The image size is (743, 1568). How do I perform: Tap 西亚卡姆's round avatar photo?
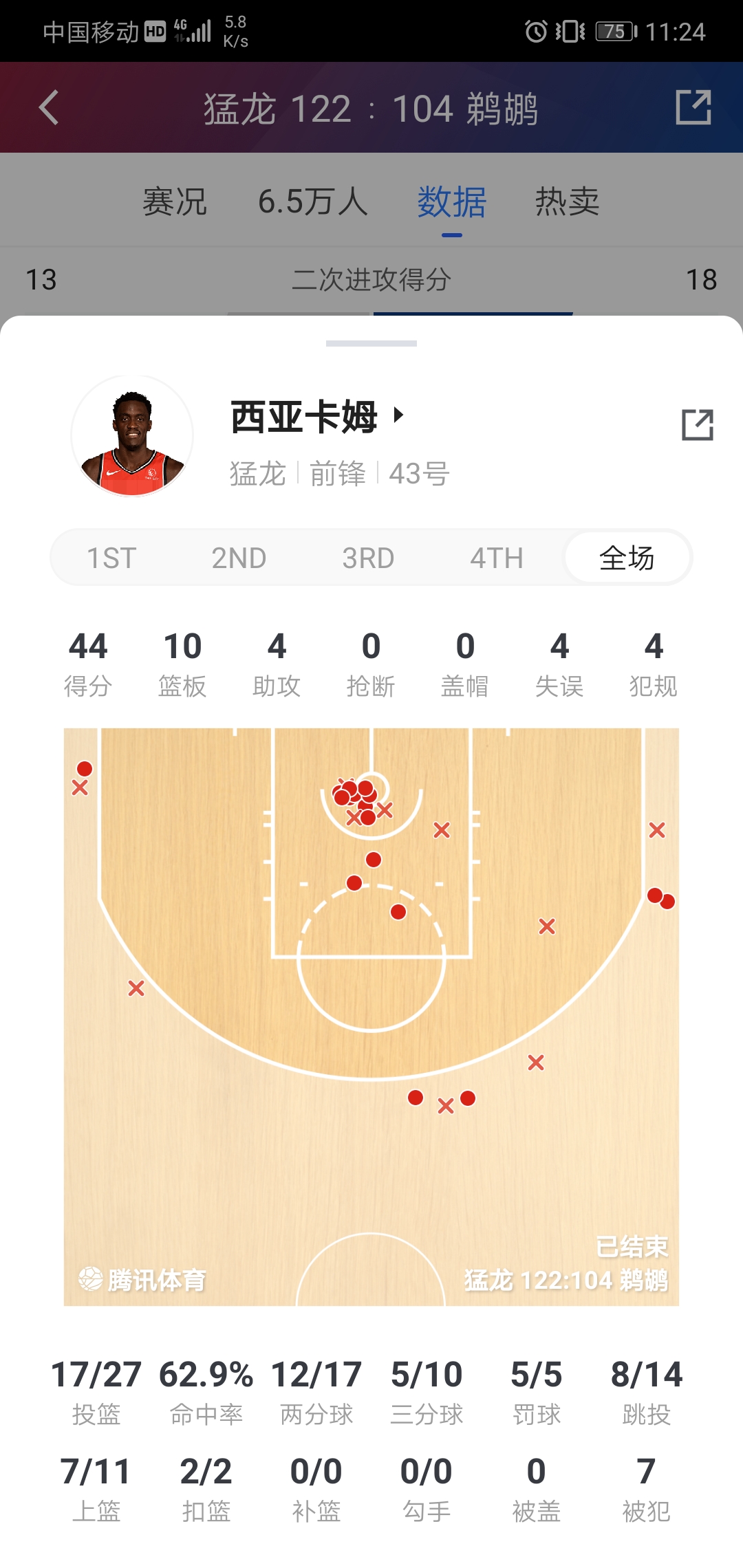point(132,435)
